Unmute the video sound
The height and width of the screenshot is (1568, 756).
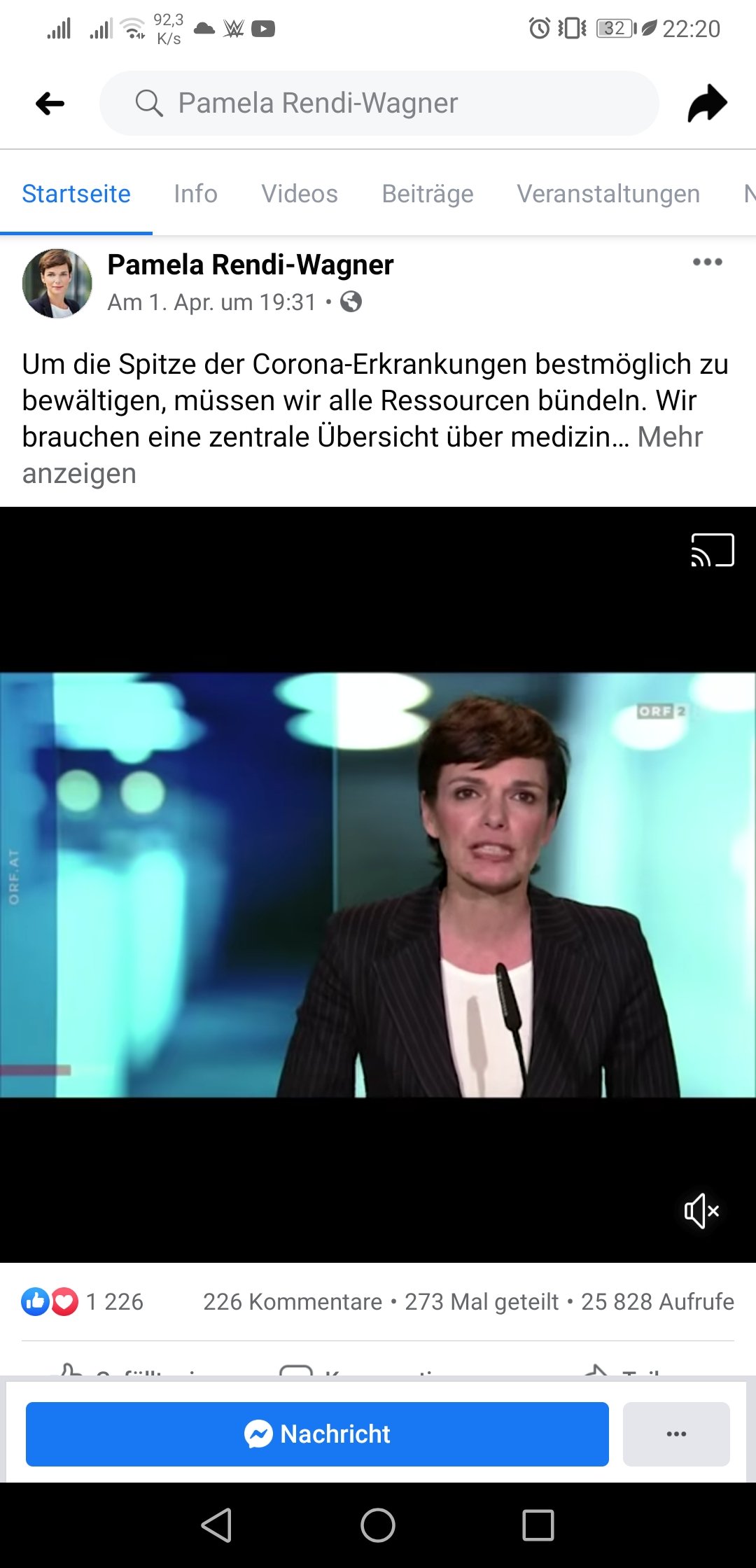point(701,1211)
